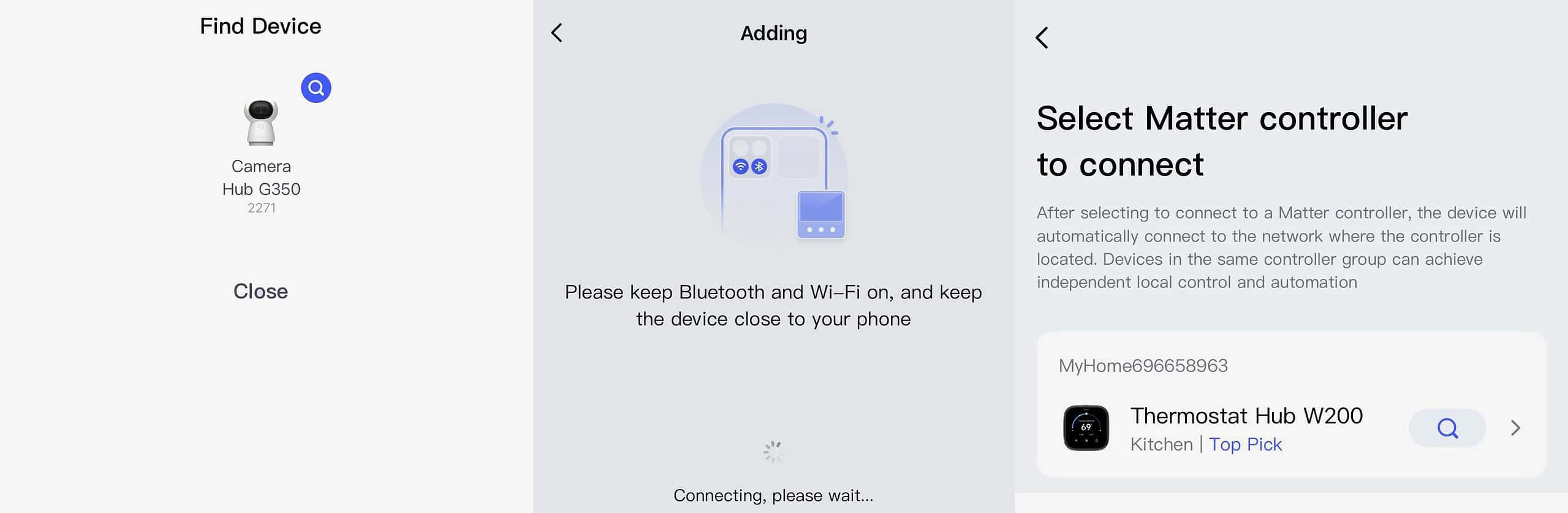Close the Find Device panel

[260, 291]
